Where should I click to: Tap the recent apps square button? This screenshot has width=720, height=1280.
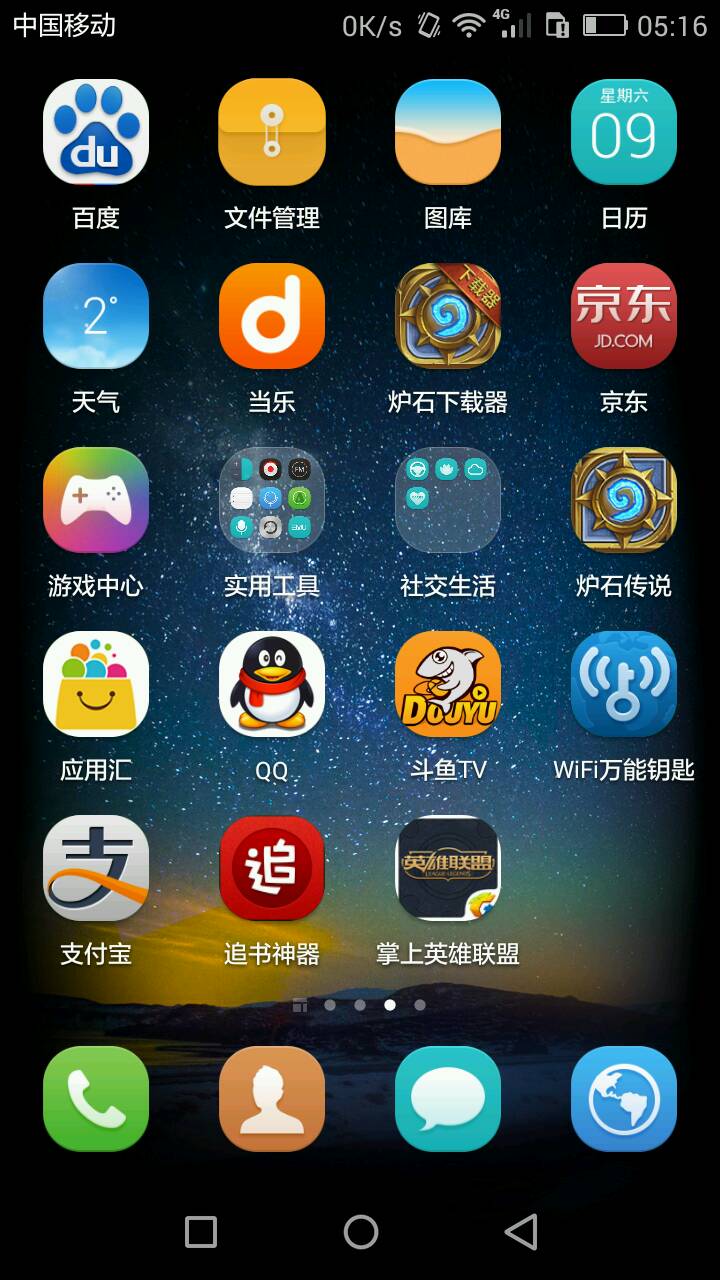(x=201, y=1232)
